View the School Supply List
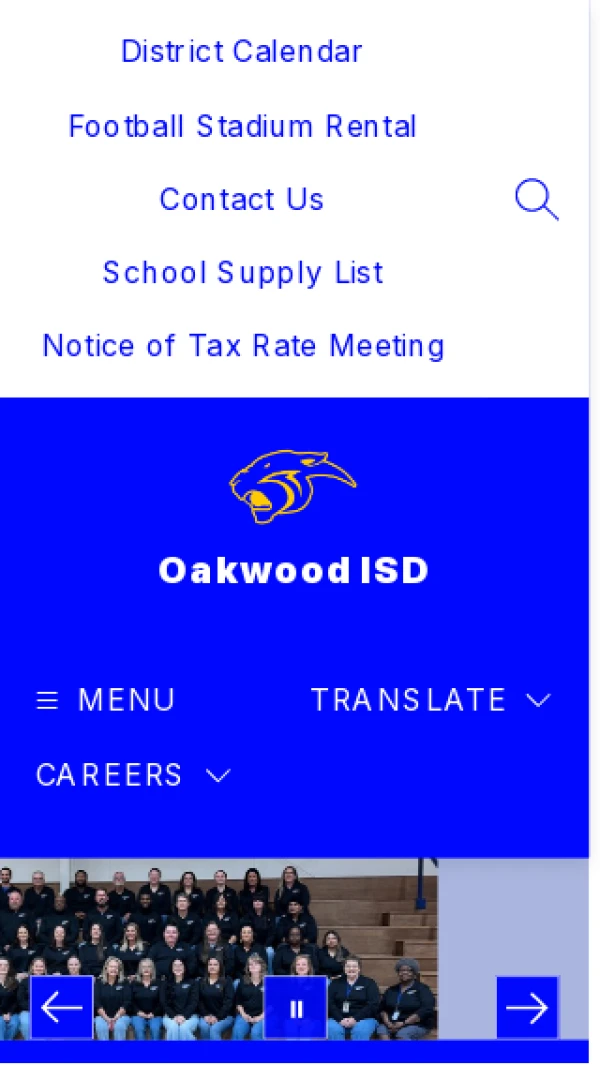Viewport: 600px width, 1065px height. click(243, 272)
